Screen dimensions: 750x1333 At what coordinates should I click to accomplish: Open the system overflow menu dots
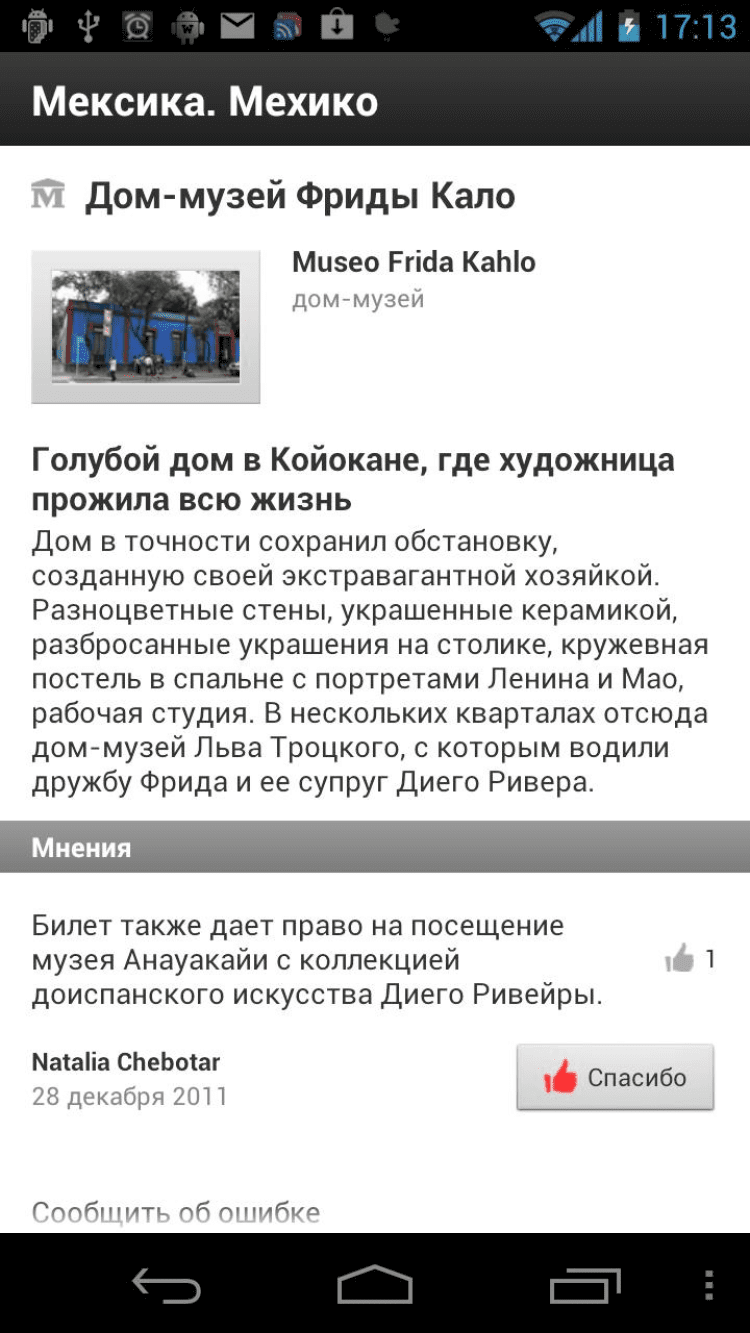pos(708,1285)
